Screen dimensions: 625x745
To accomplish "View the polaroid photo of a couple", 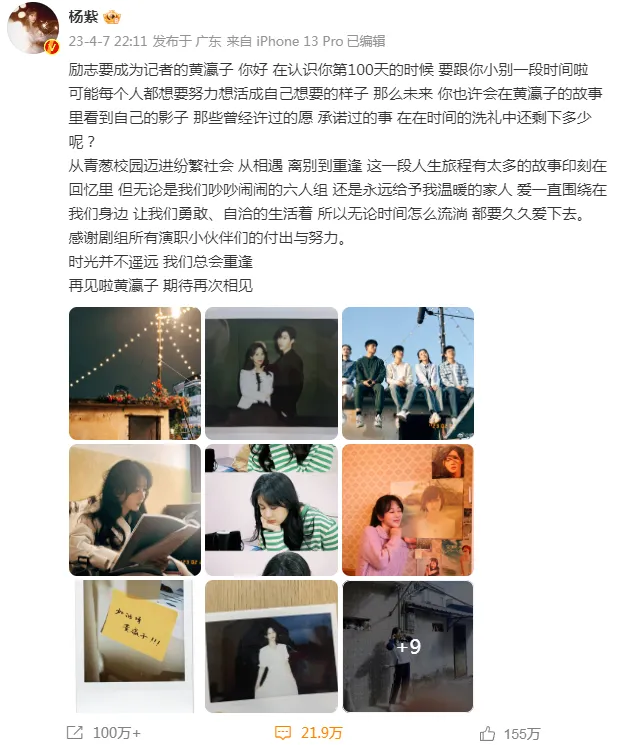I will click(x=271, y=373).
